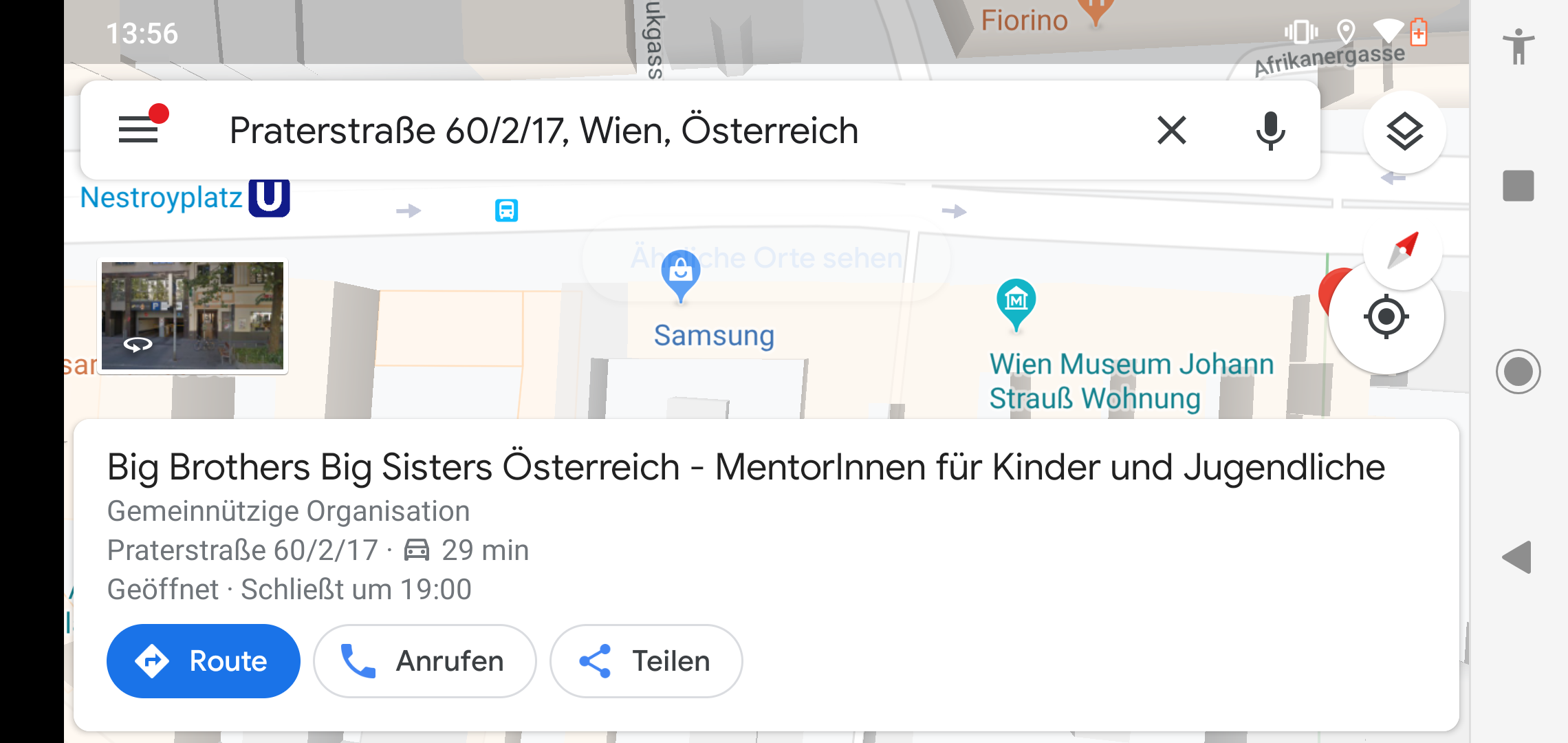The height and width of the screenshot is (743, 1568).
Task: Select the Samsung store pin
Action: [x=681, y=273]
